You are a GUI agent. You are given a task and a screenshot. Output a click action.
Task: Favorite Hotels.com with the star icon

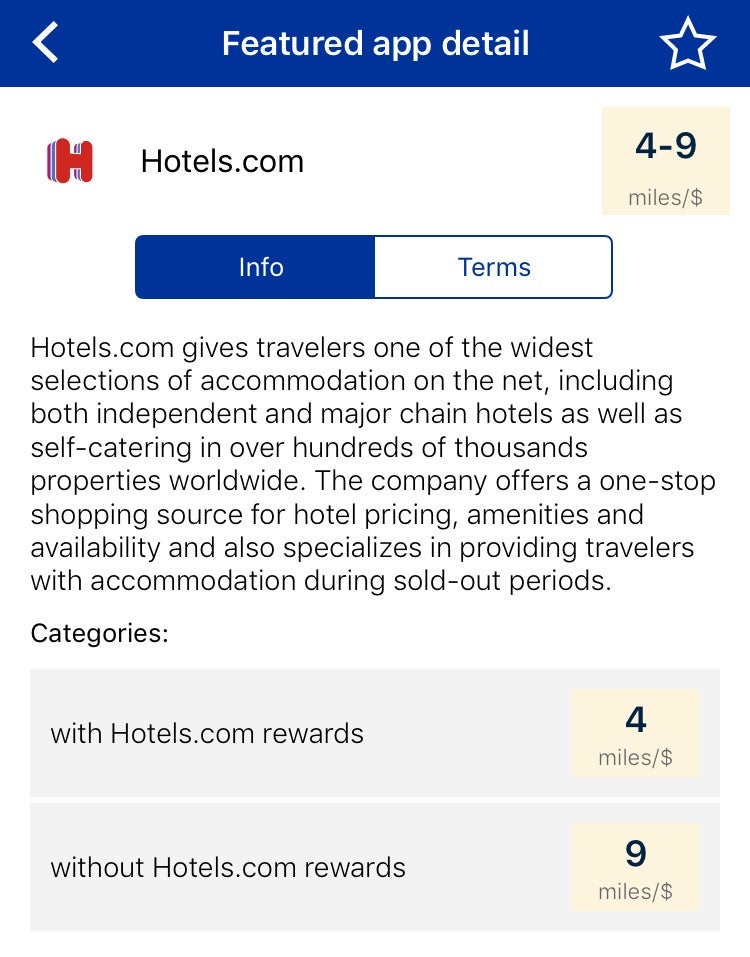coord(687,44)
